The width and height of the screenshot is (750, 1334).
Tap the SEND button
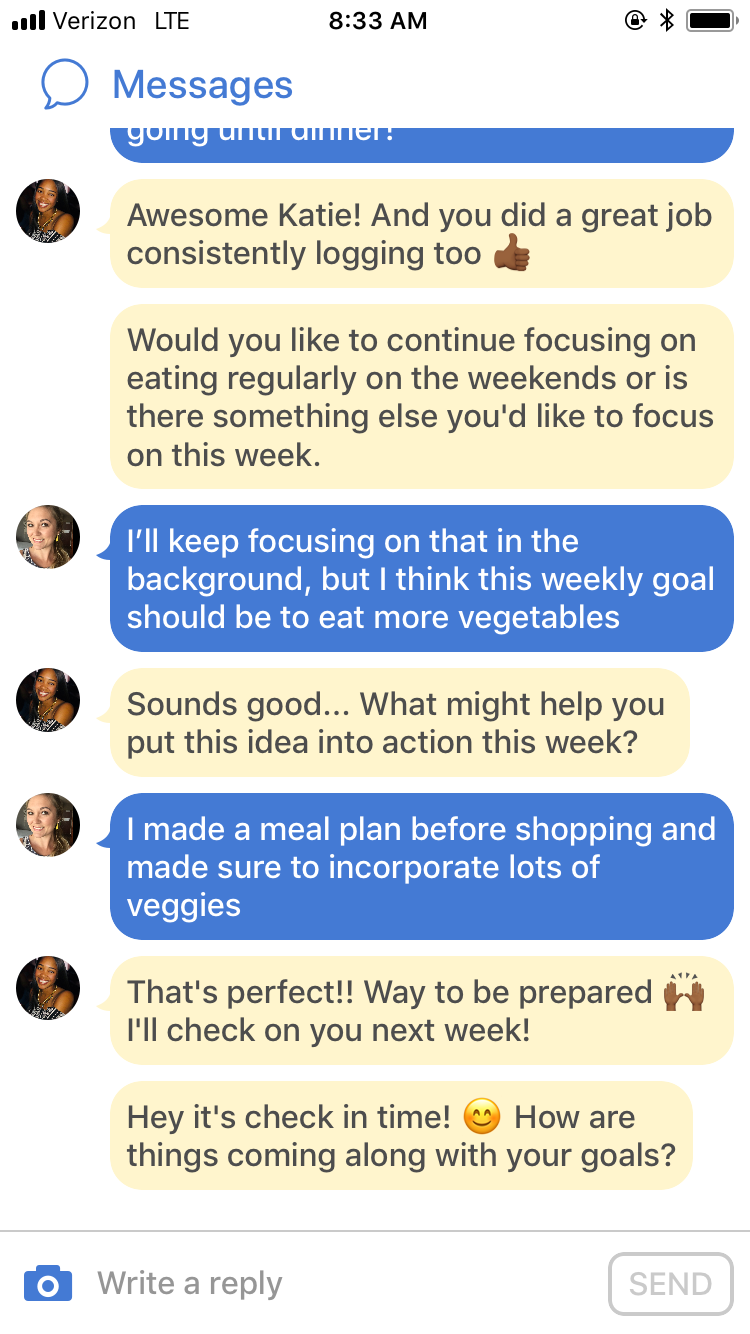point(670,1283)
